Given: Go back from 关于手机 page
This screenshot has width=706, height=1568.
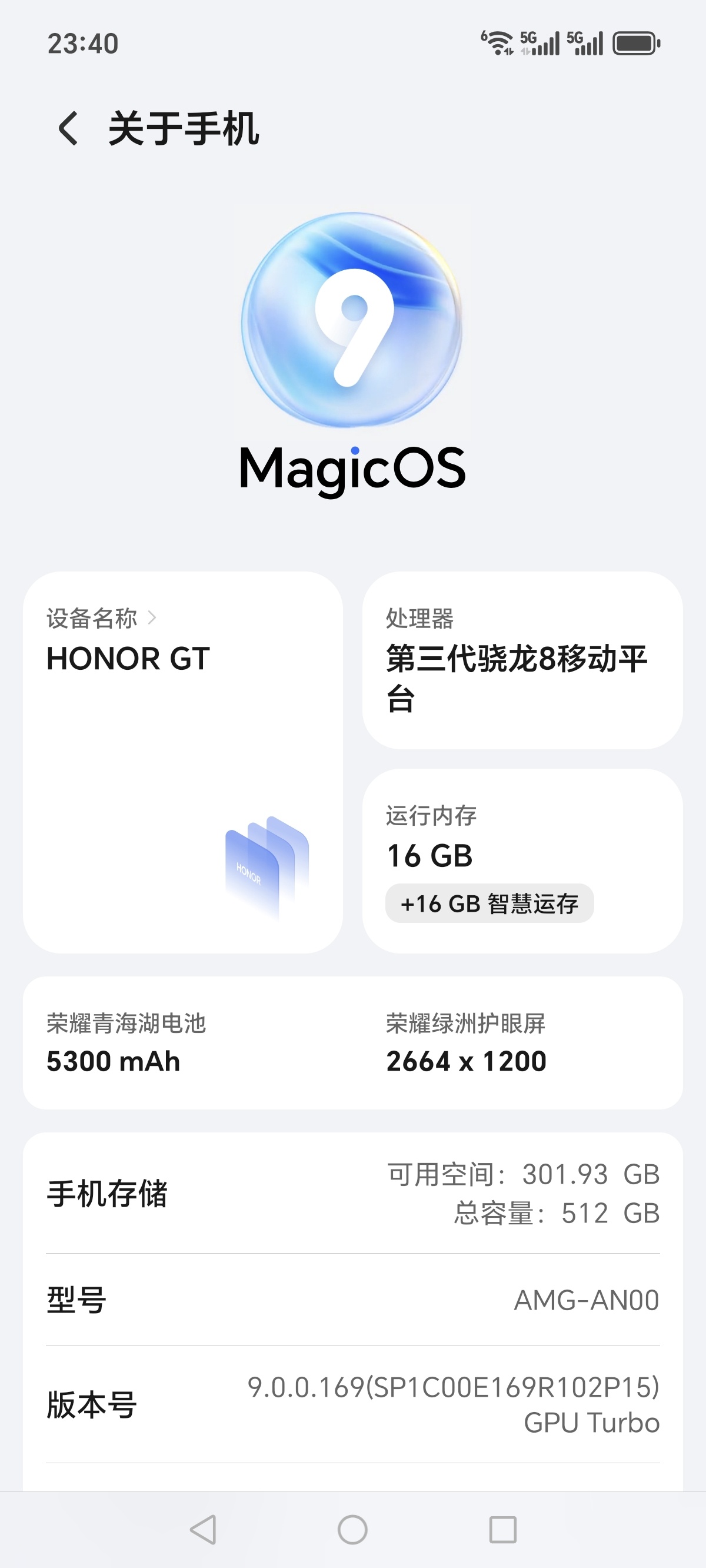Looking at the screenshot, I should pyautogui.click(x=68, y=128).
